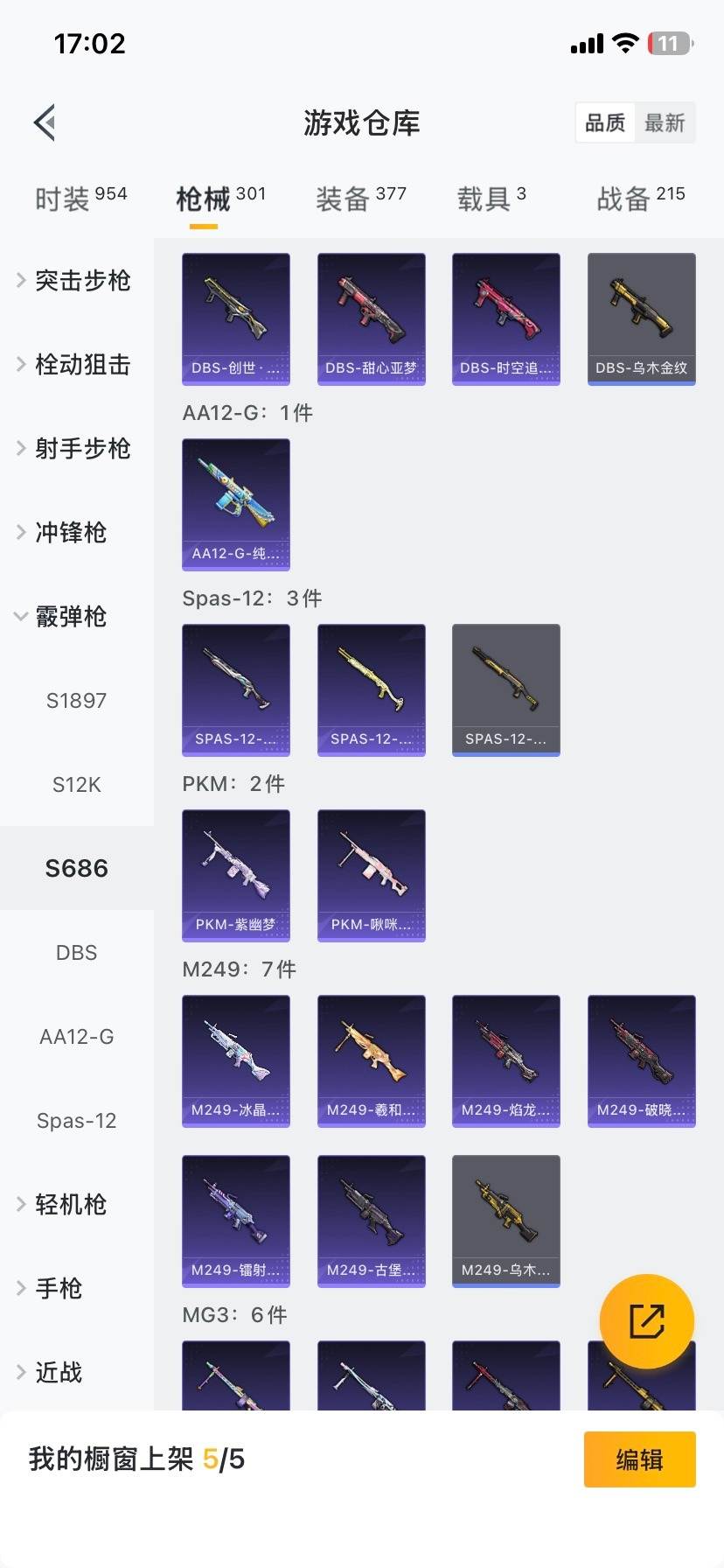Select Spas-12 in the sidebar

(76, 1120)
